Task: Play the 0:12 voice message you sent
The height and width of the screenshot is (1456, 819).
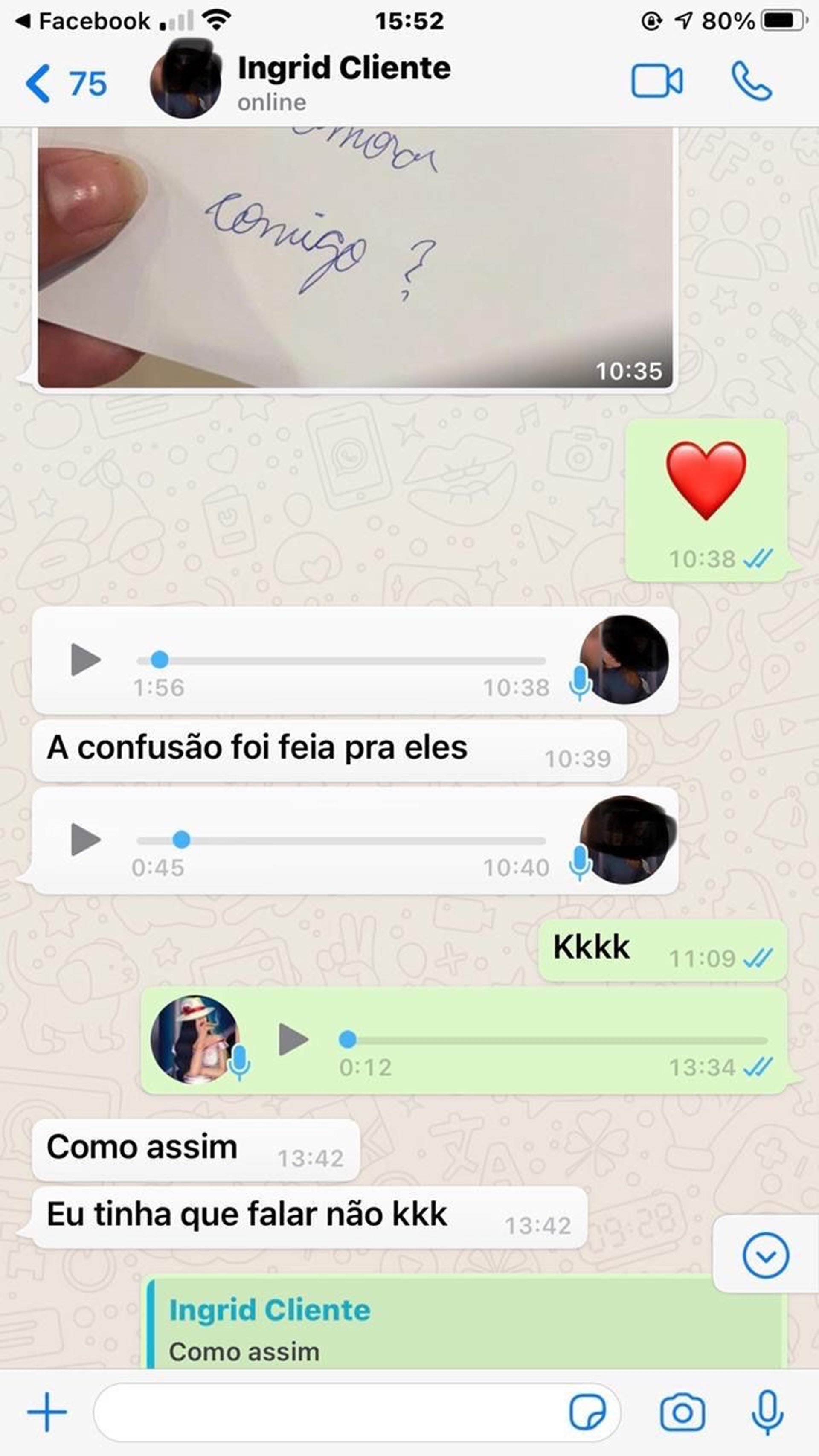Action: [x=293, y=1040]
